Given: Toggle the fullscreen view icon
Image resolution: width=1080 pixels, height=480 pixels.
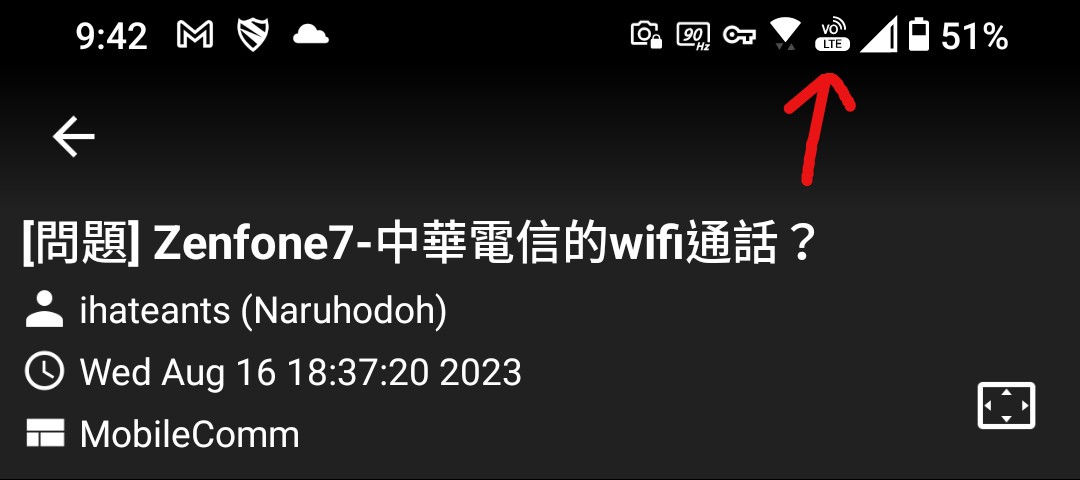Looking at the screenshot, I should (1005, 405).
